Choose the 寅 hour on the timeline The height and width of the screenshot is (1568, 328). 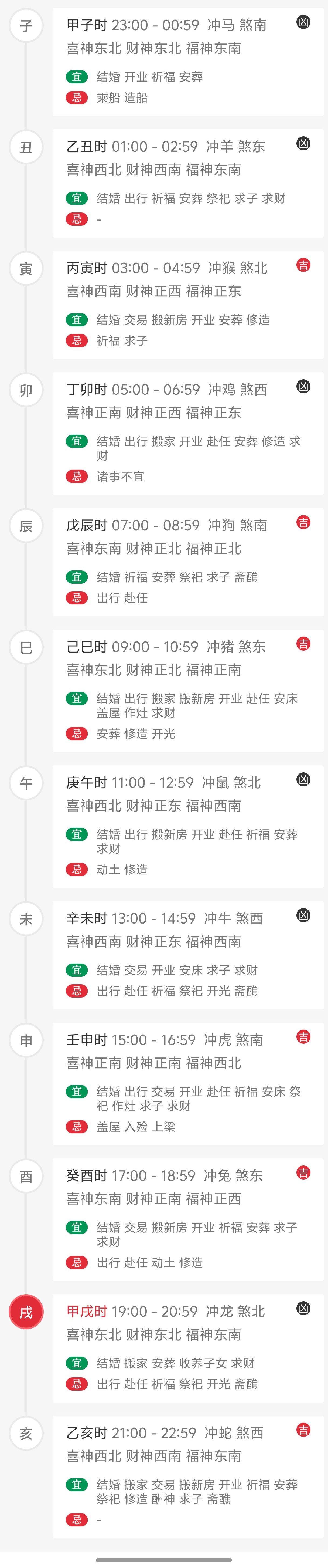[x=26, y=268]
